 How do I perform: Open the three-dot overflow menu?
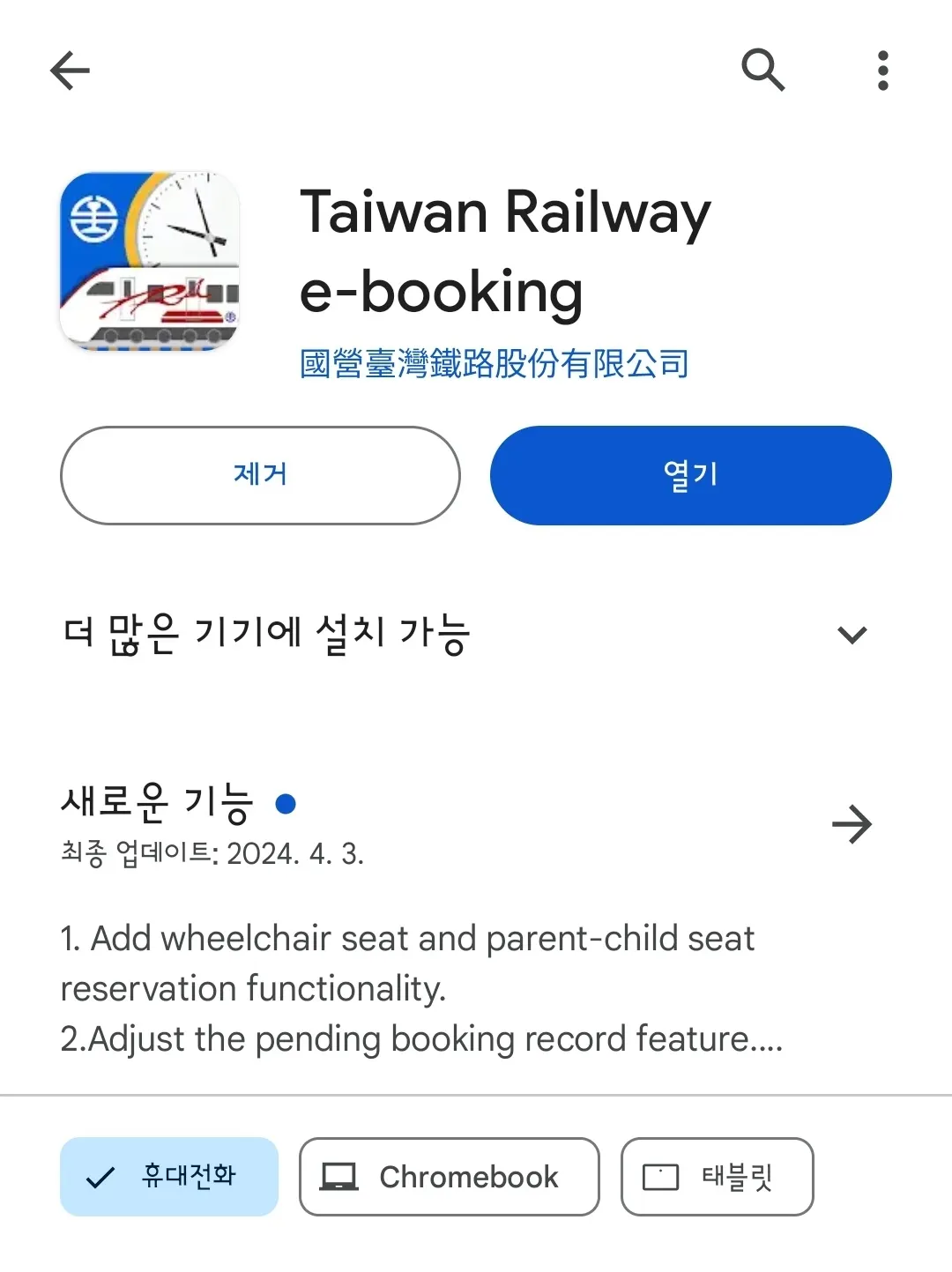click(882, 71)
